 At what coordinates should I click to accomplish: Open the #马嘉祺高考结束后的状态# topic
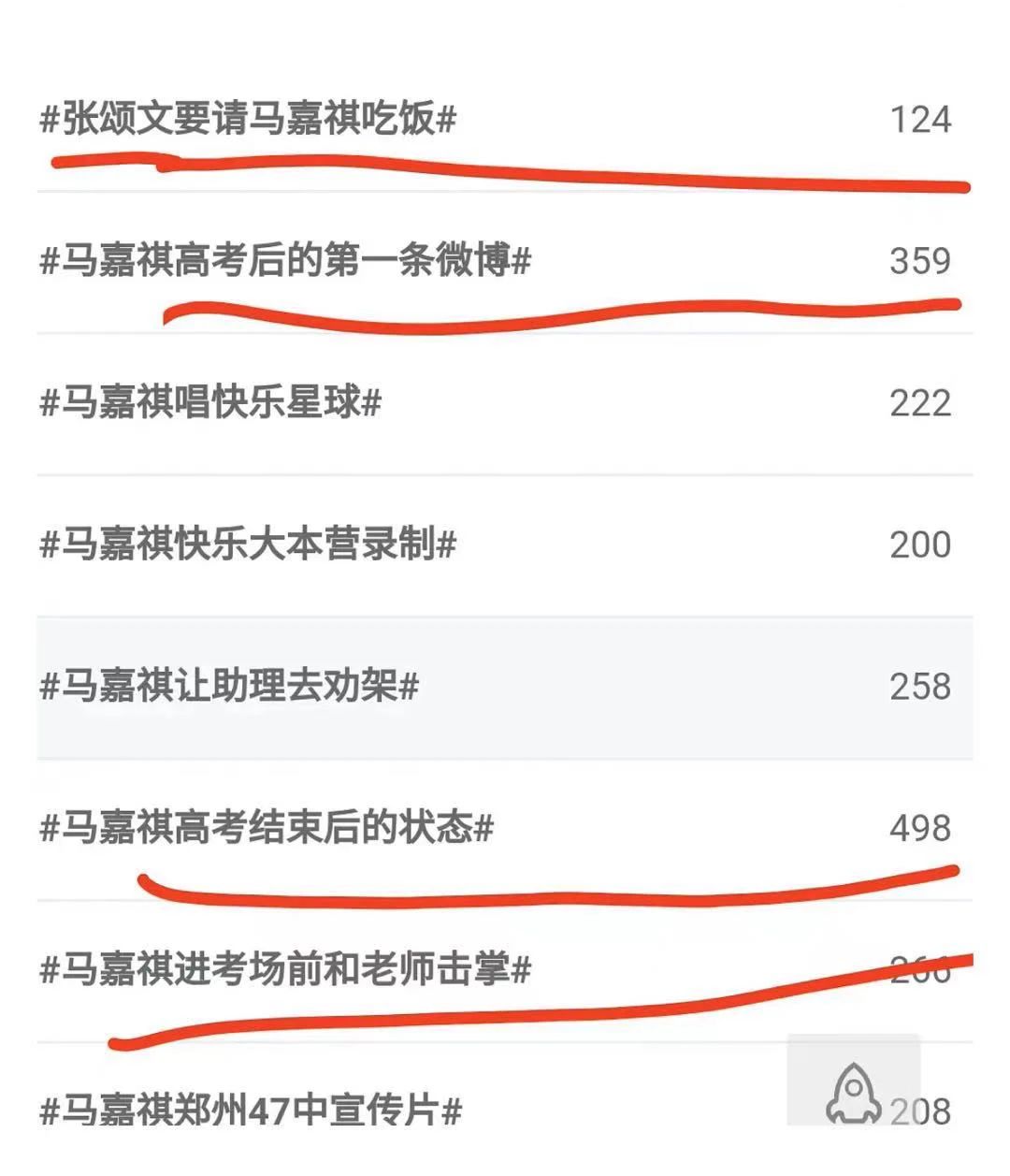coord(267,828)
